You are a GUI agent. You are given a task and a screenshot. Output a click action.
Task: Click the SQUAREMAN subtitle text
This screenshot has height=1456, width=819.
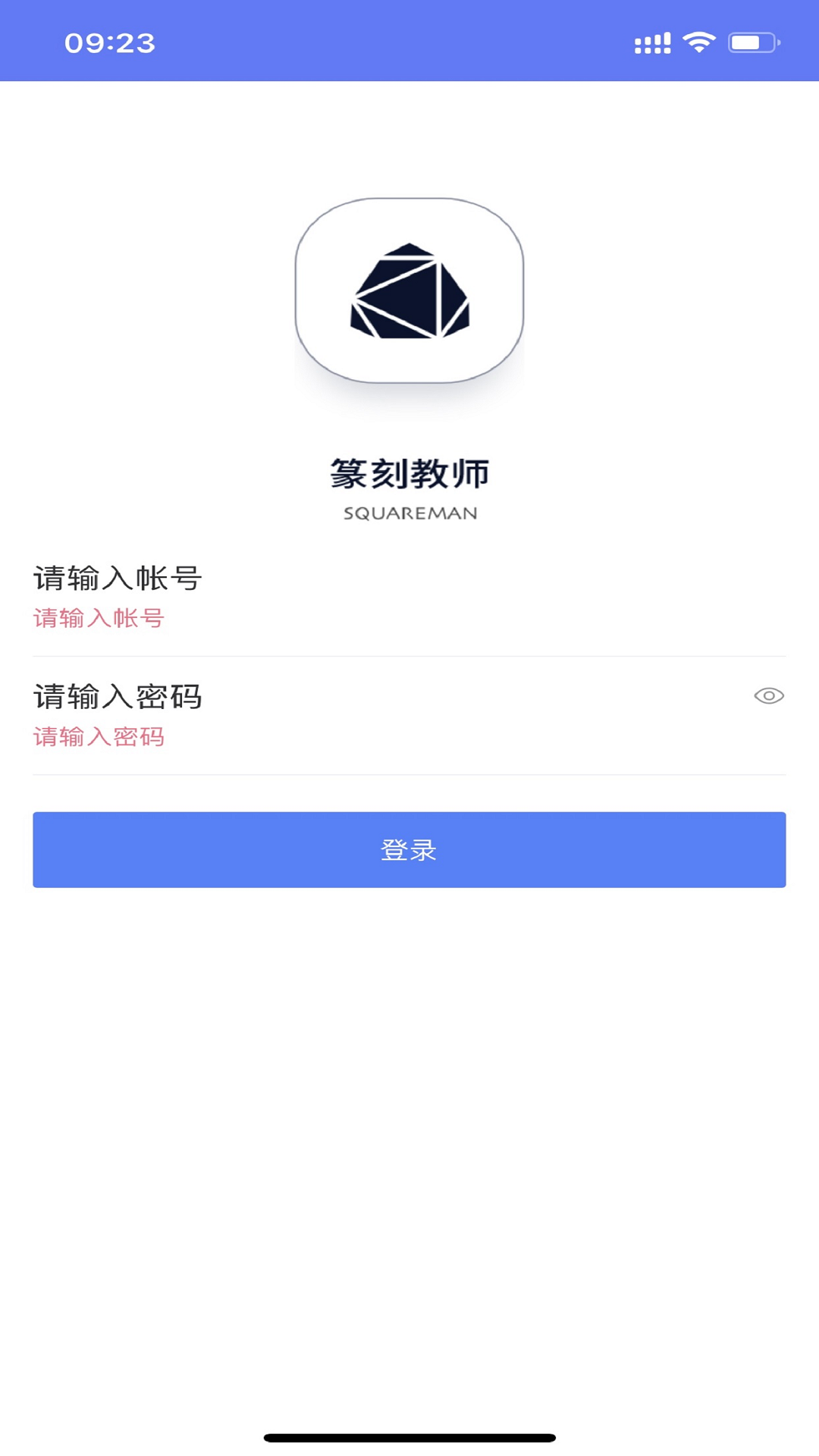point(409,513)
